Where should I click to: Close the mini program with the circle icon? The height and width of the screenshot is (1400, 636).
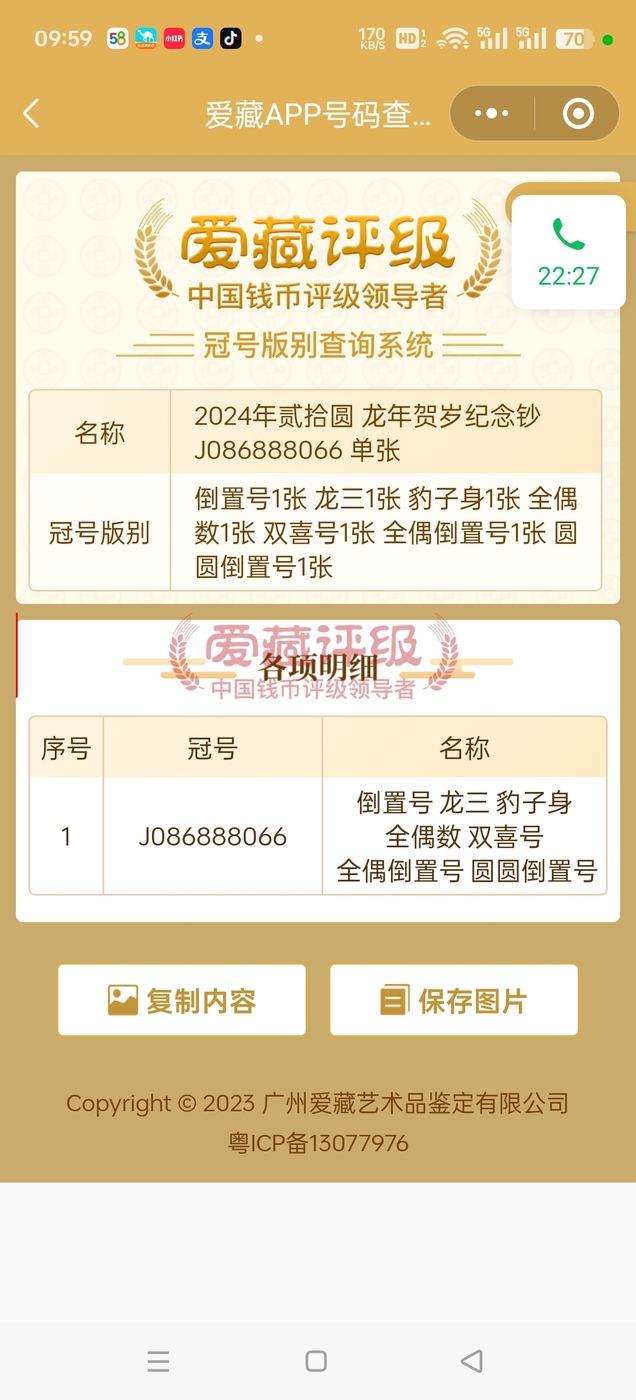578,114
